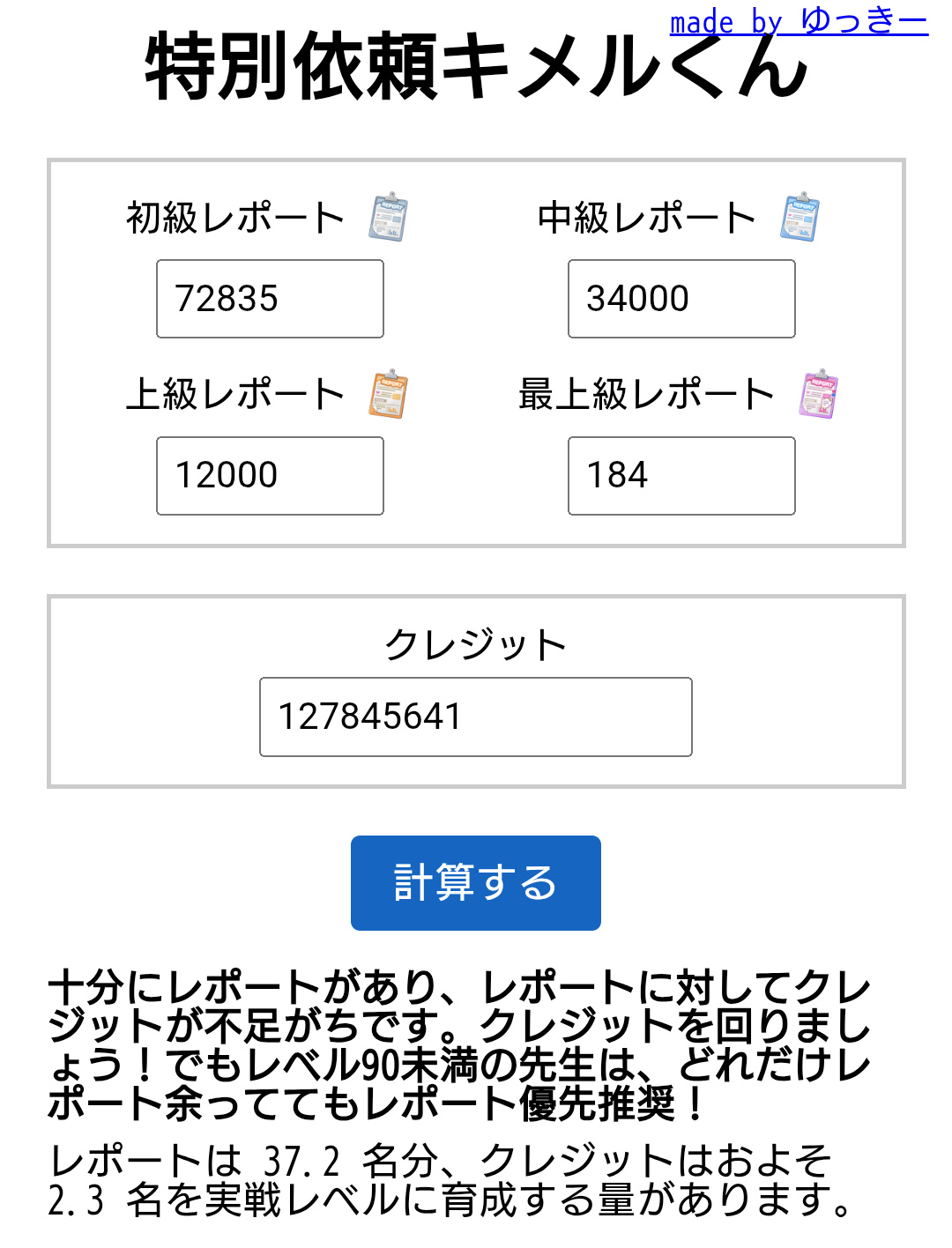
Task: Open the 'made by ゆっきー' link
Action: 798,21
